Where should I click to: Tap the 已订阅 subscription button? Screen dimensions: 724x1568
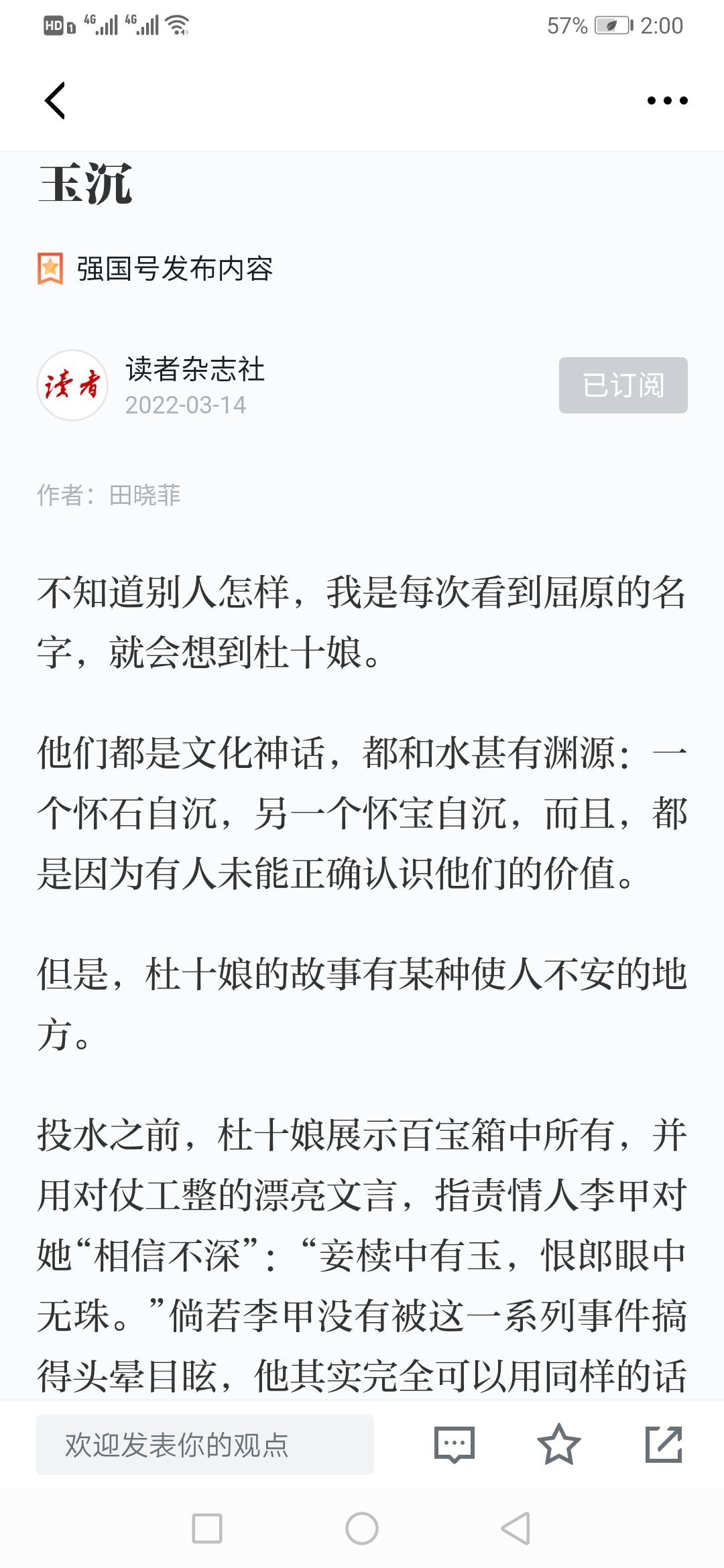tap(623, 385)
